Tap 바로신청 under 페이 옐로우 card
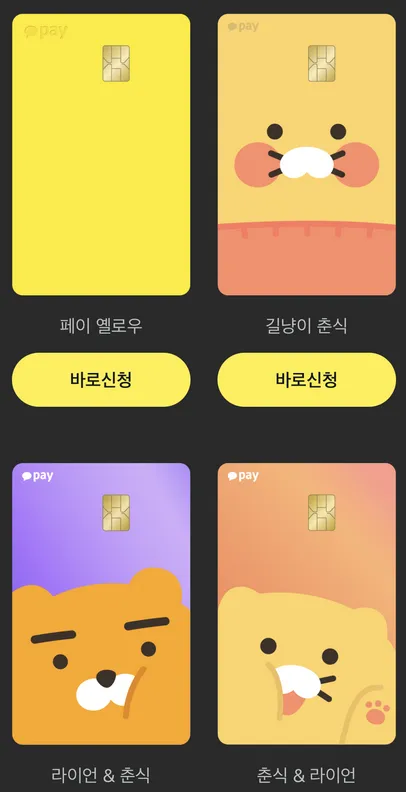Screen dimensions: 406x792 pos(102,379)
